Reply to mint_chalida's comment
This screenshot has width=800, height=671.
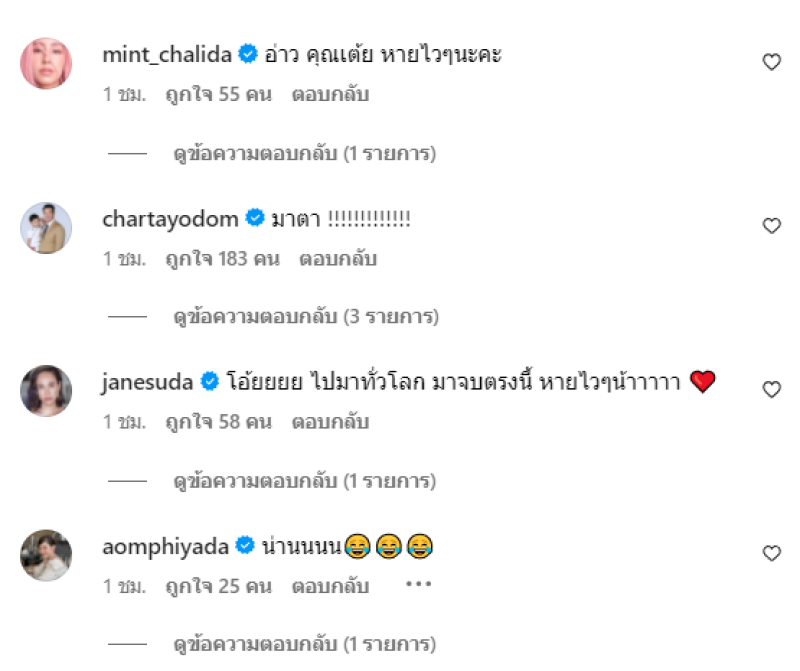point(330,96)
